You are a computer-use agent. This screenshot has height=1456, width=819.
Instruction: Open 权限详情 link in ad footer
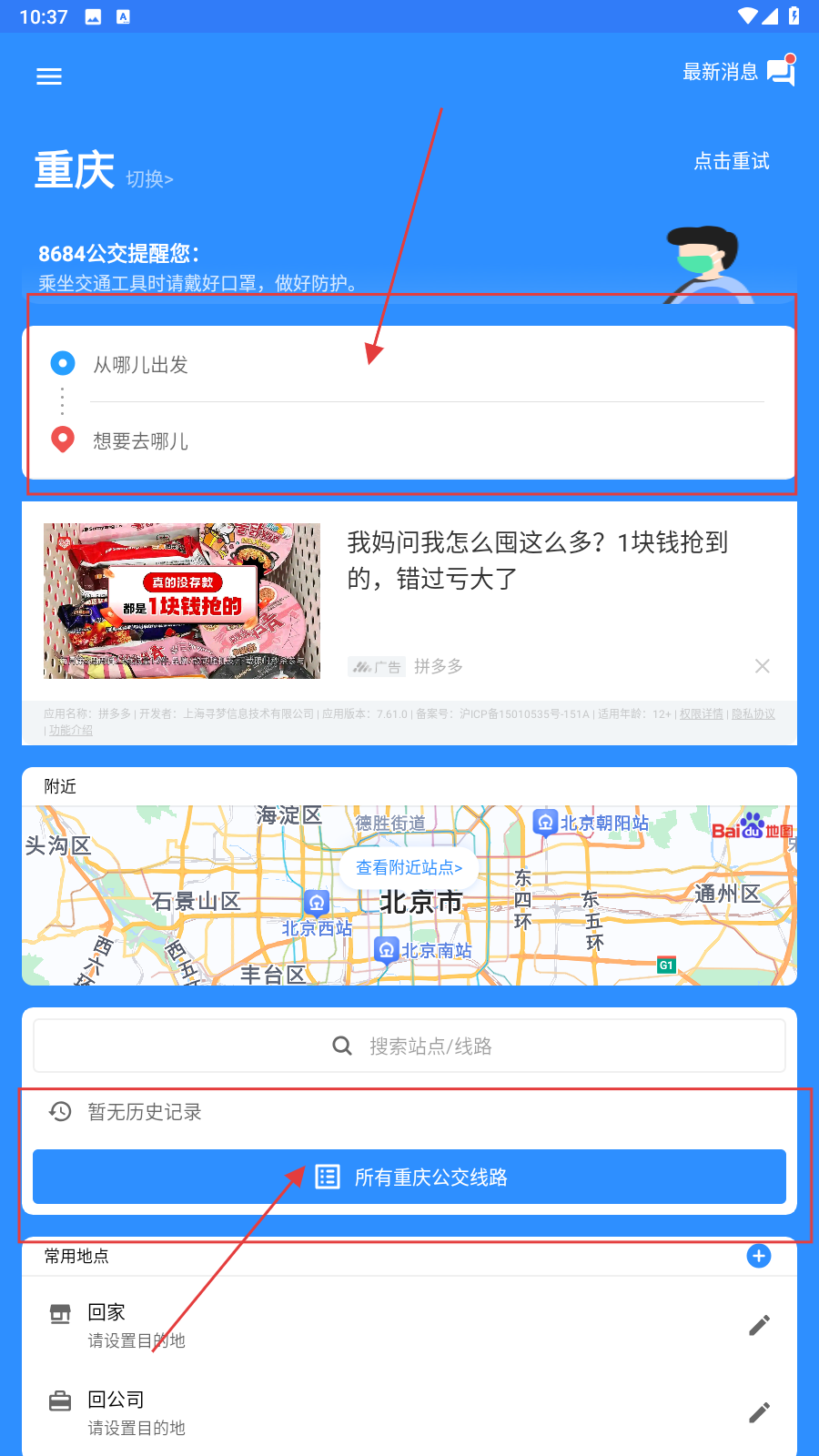tap(702, 714)
